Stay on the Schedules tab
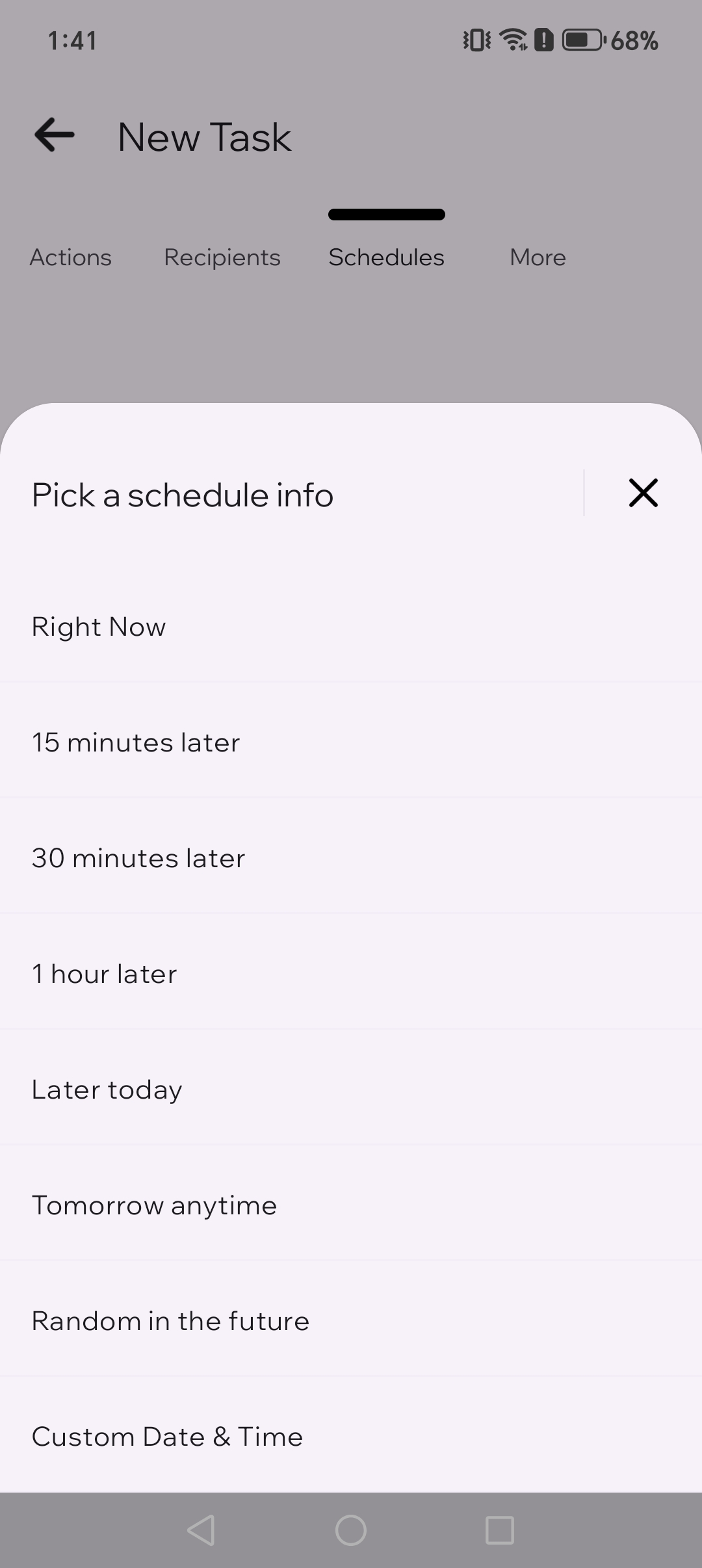The image size is (702, 1568). click(x=386, y=257)
